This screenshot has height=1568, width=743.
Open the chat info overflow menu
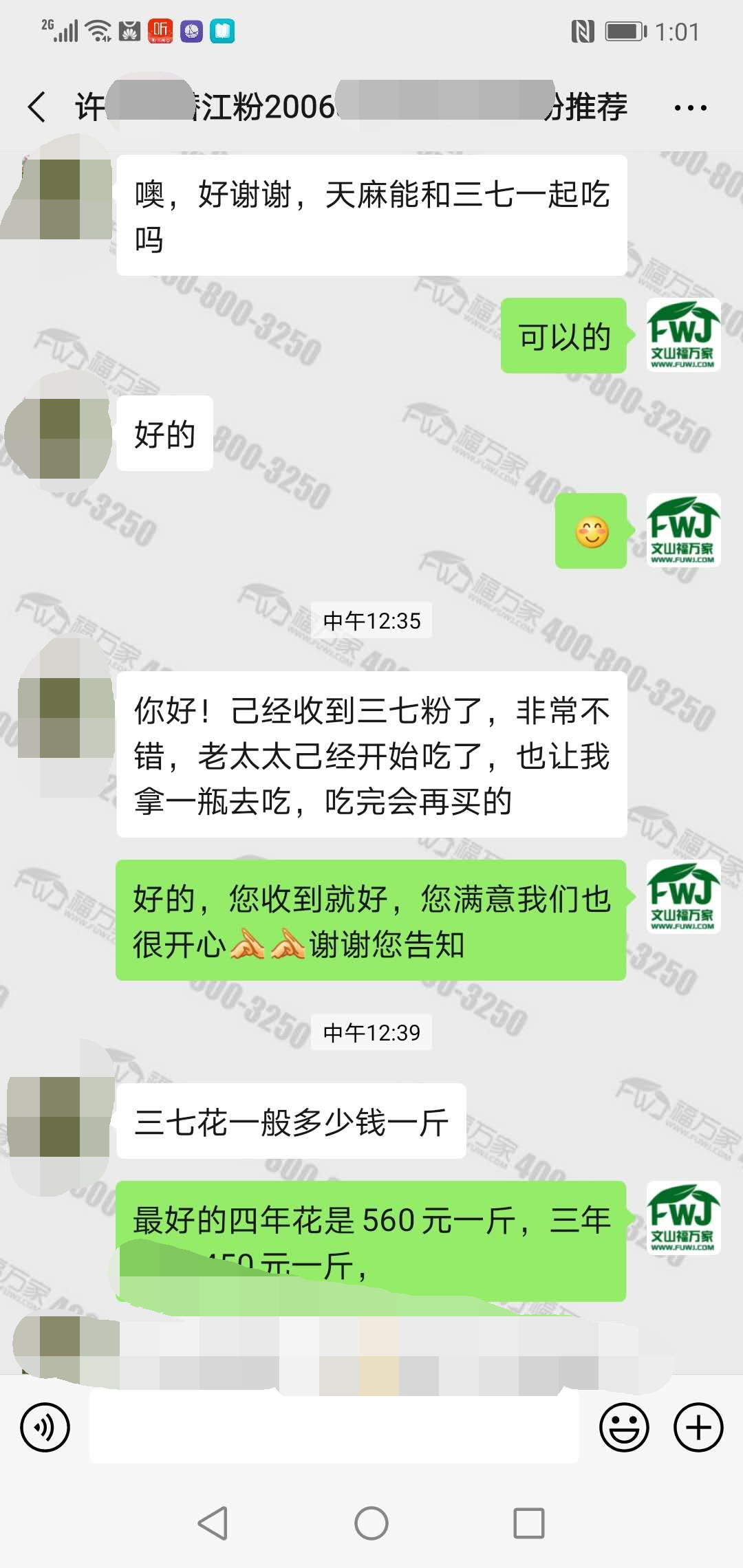pos(690,108)
